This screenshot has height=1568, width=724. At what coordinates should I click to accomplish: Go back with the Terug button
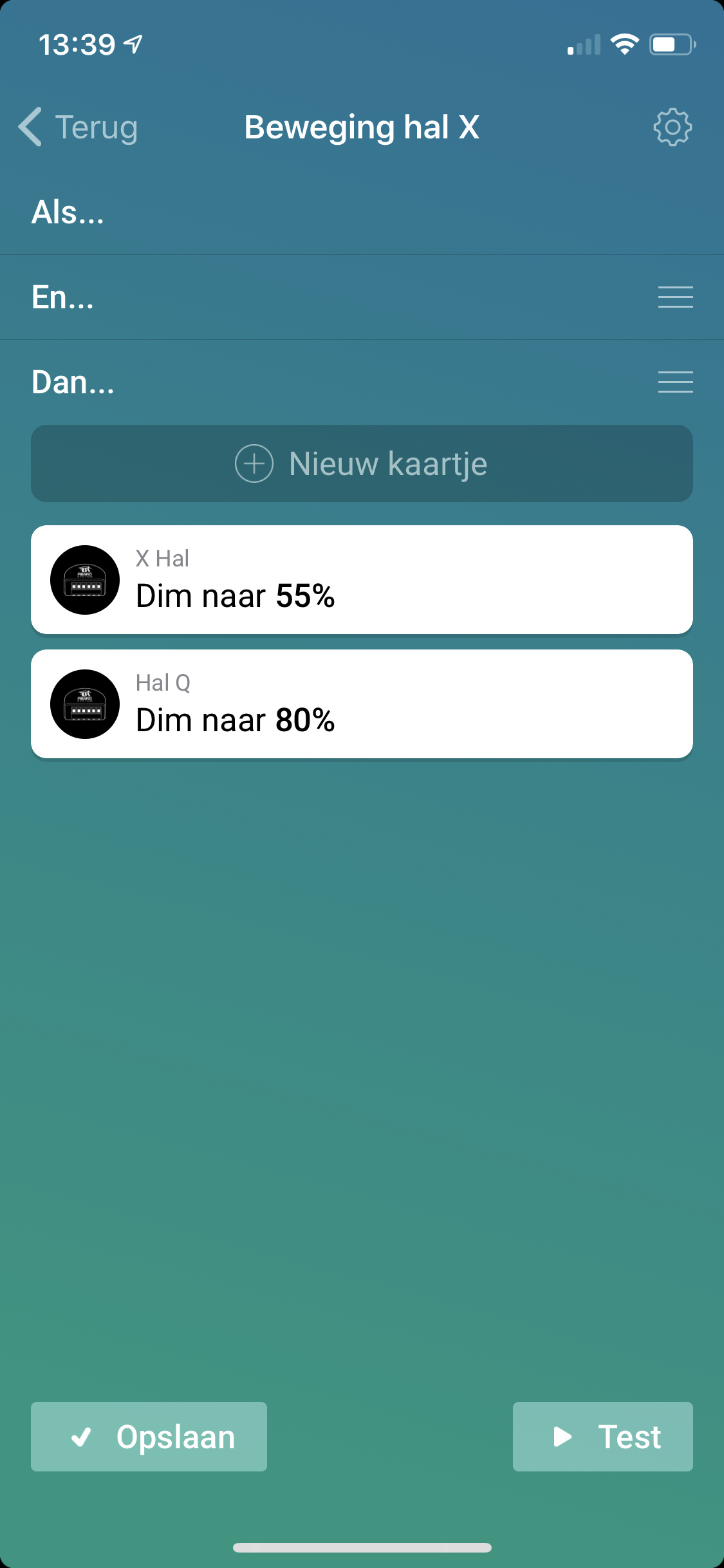click(79, 127)
